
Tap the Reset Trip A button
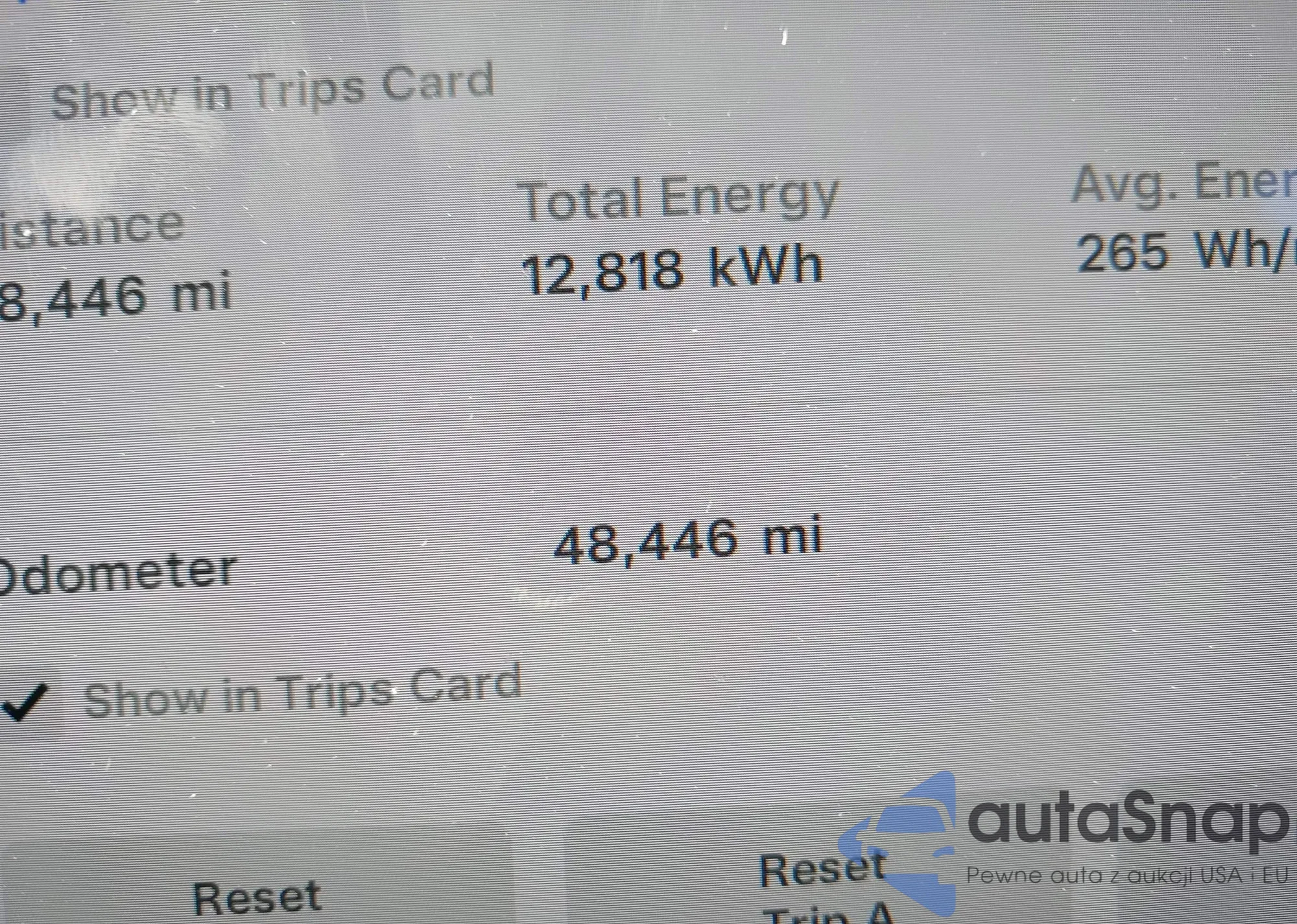click(x=824, y=885)
